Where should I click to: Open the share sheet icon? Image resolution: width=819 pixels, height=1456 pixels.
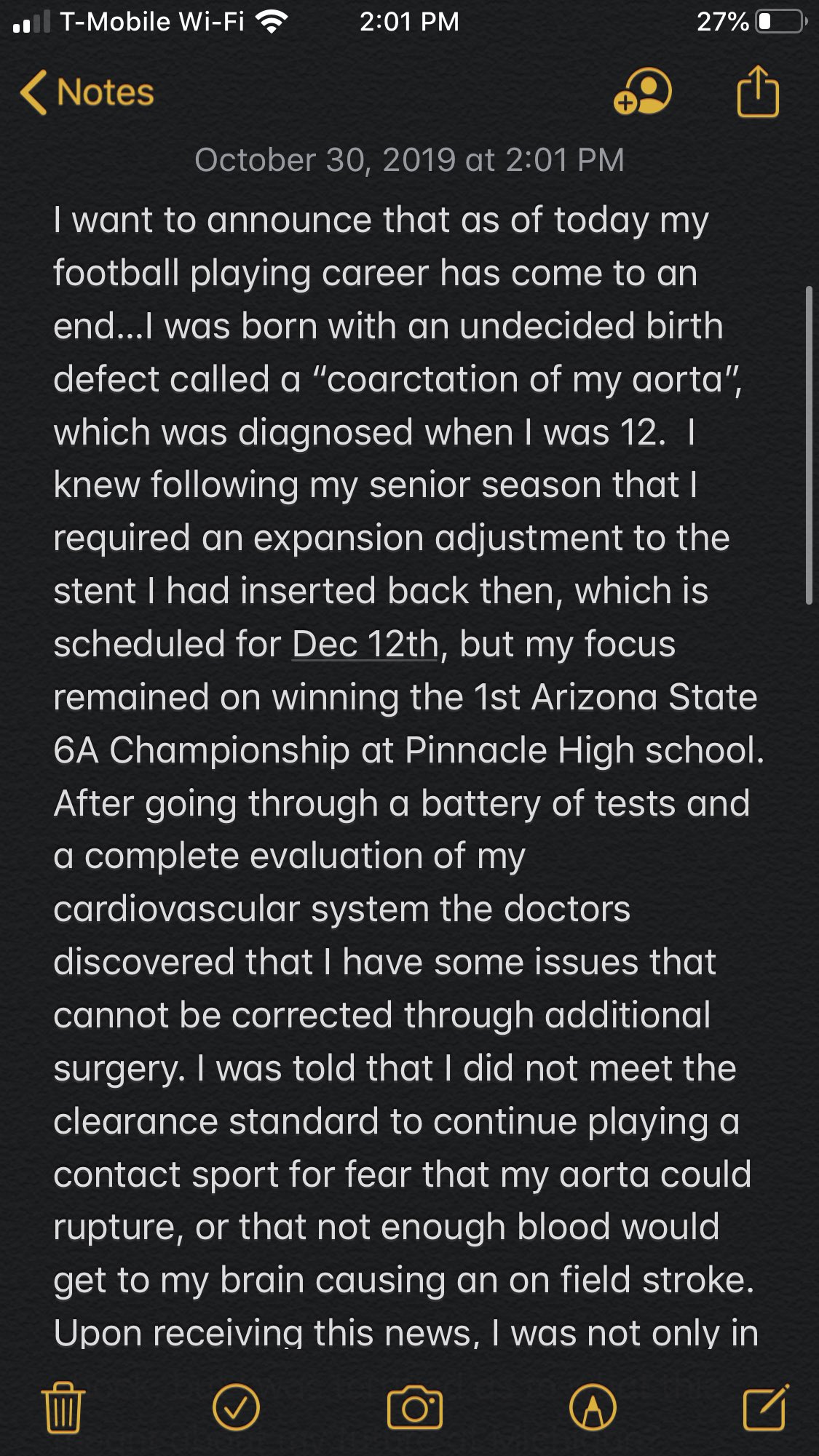[758, 91]
